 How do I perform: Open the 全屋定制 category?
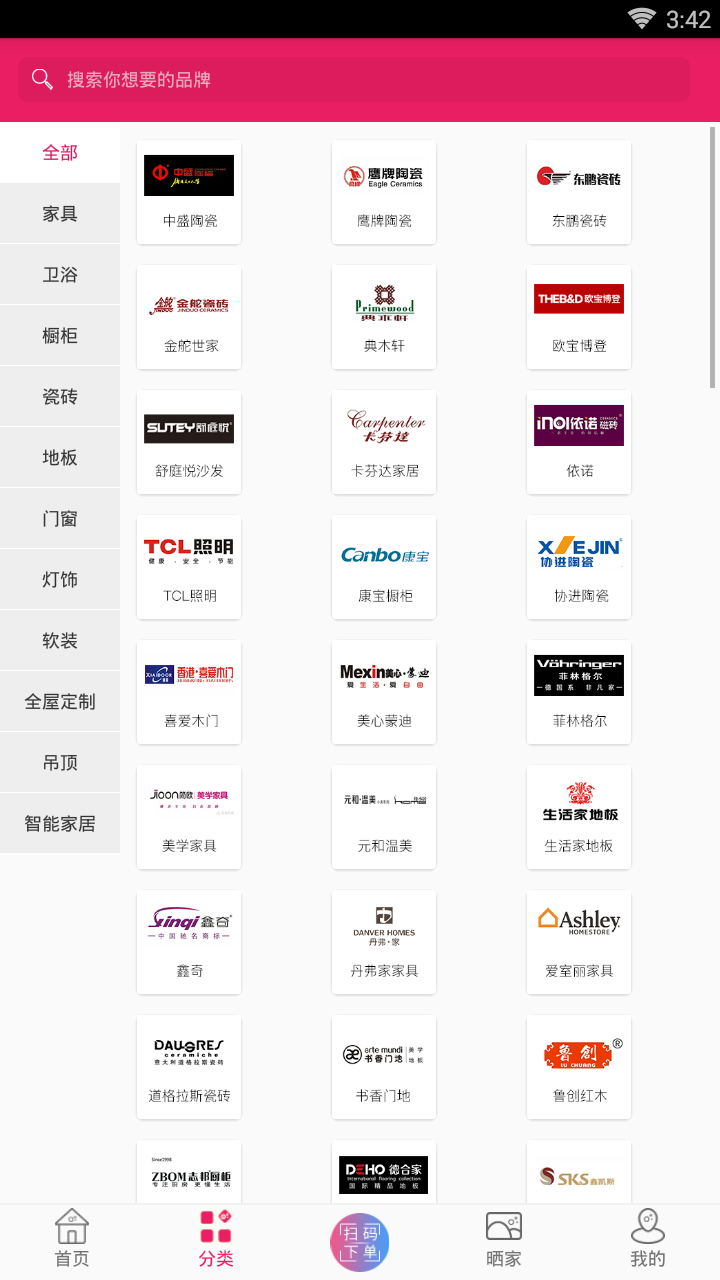click(x=60, y=702)
